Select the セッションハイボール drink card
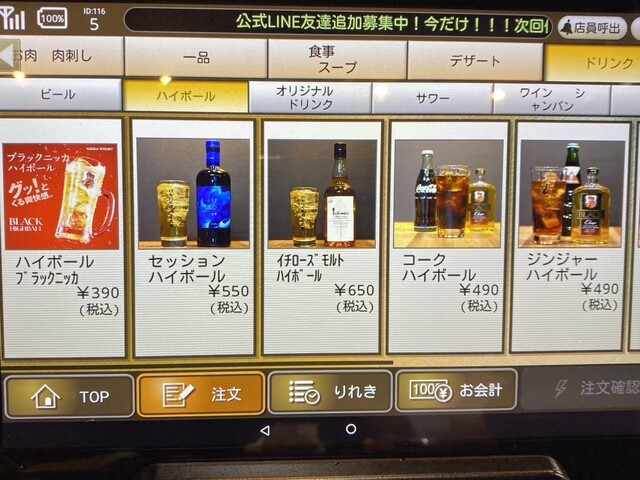Image resolution: width=640 pixels, height=480 pixels. pyautogui.click(x=193, y=238)
